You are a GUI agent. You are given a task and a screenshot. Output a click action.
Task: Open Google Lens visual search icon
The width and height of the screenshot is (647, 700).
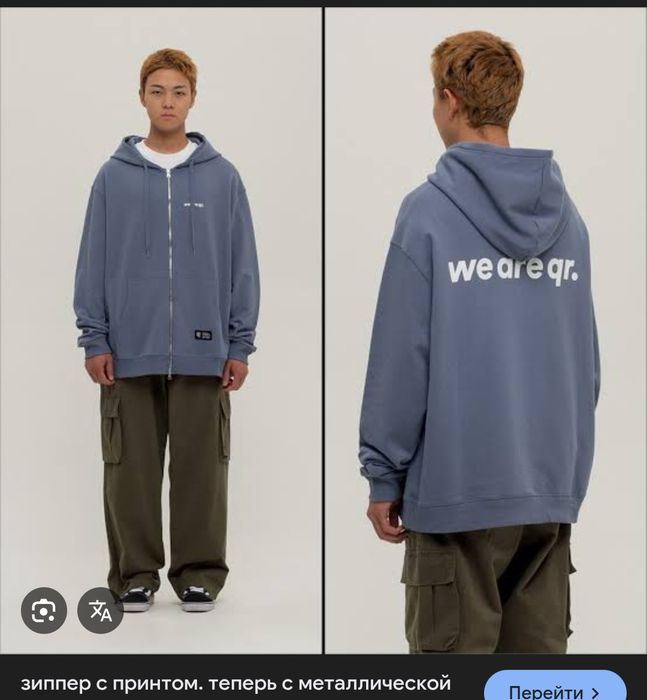[x=44, y=610]
